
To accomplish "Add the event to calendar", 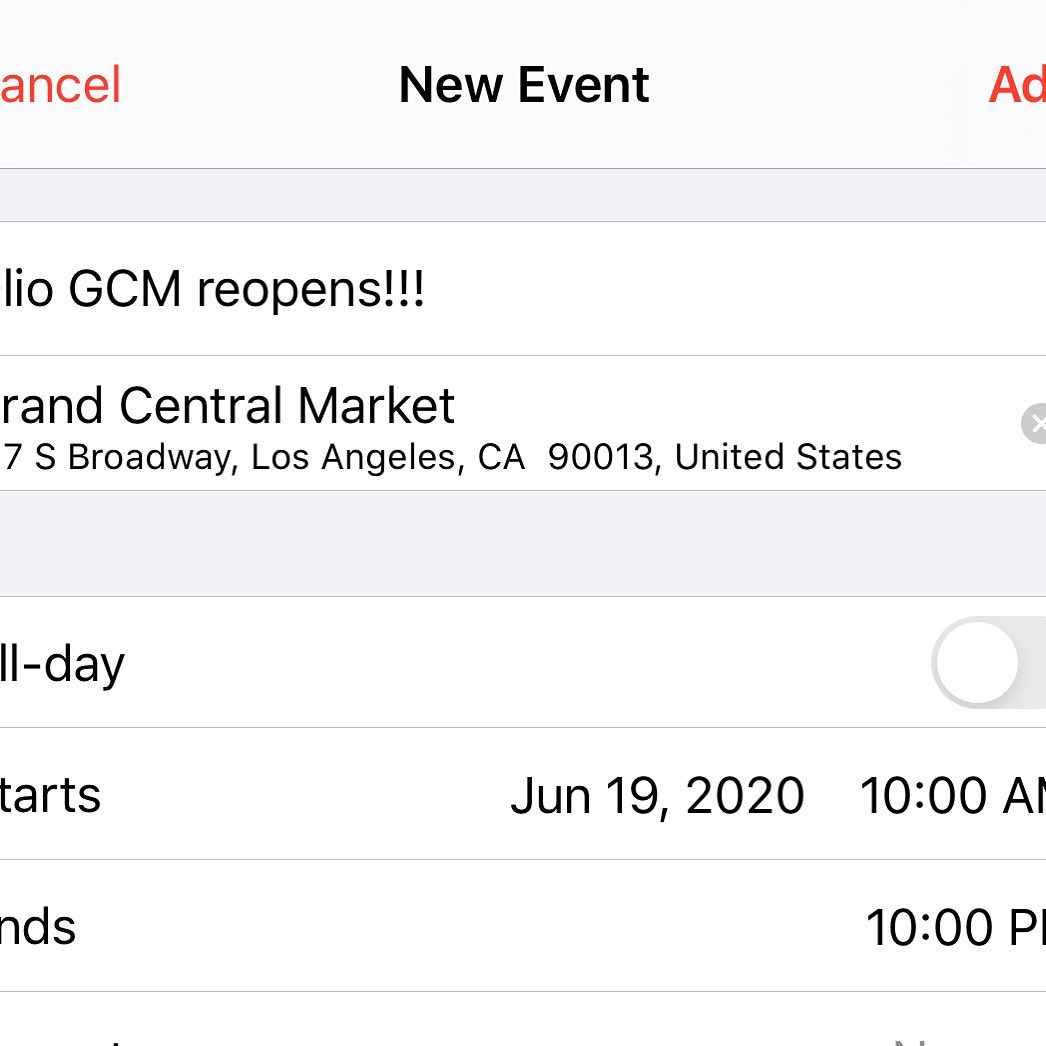I will [1016, 85].
